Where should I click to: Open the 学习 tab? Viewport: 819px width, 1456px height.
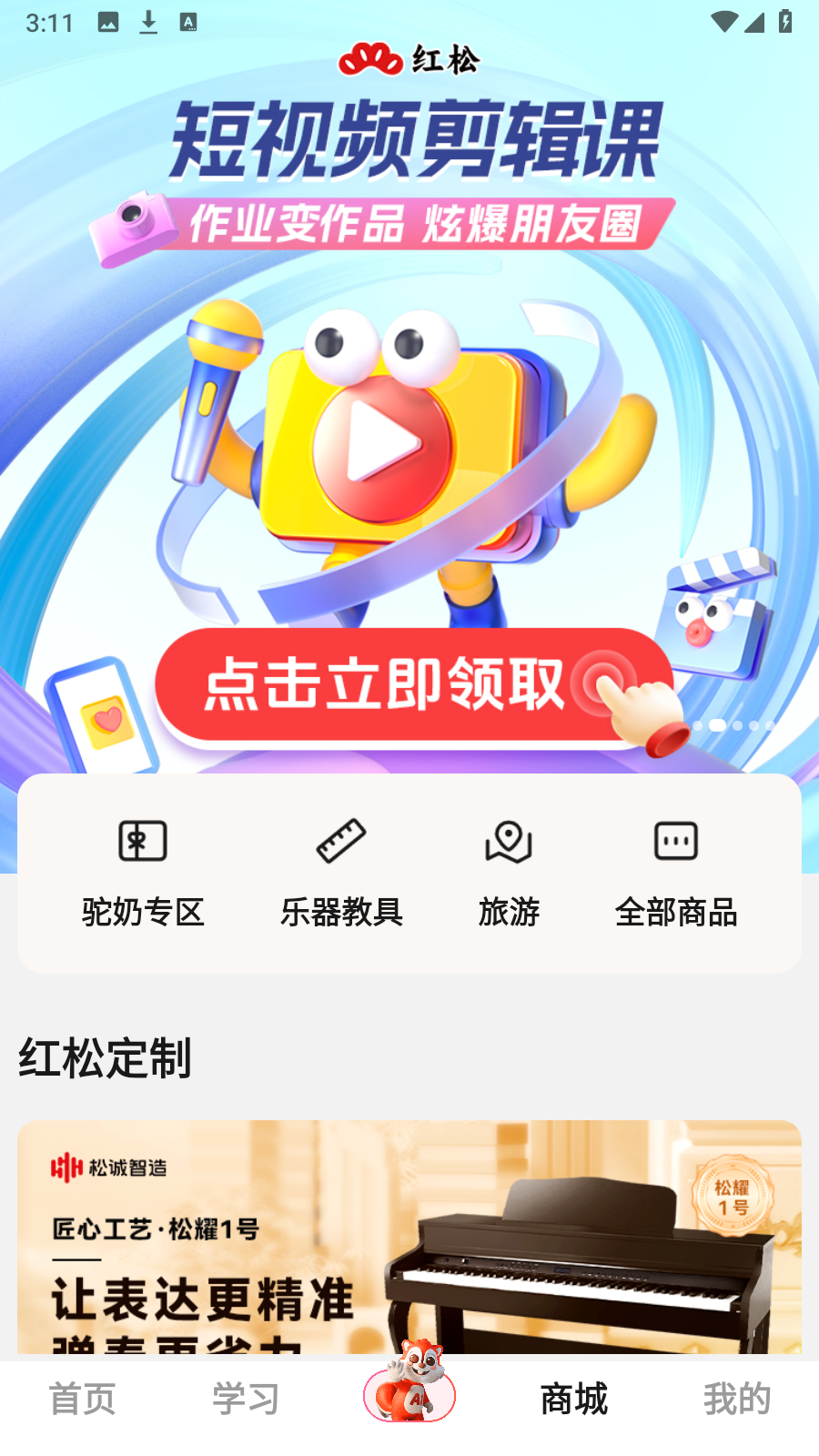click(x=244, y=1400)
